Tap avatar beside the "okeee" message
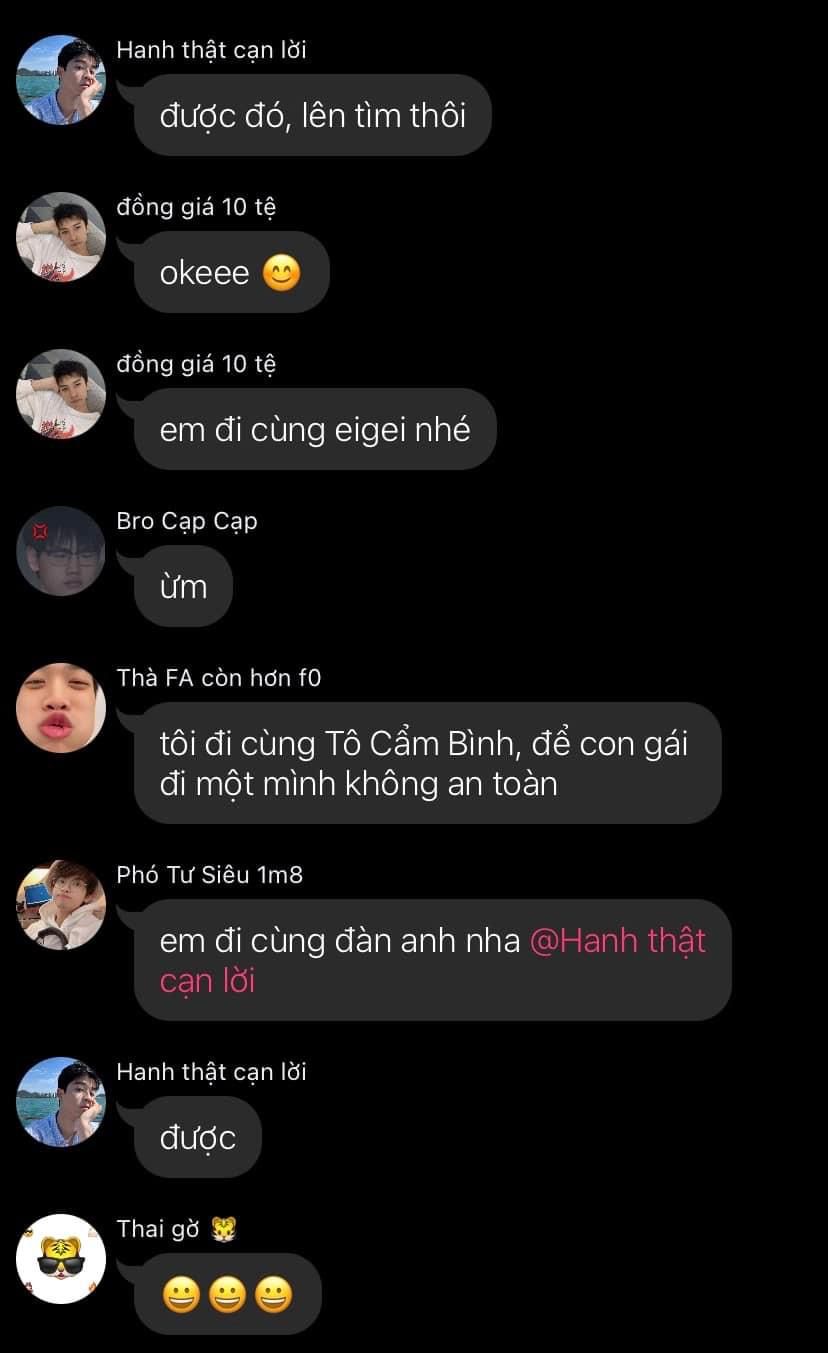828x1353 pixels. pyautogui.click(x=61, y=237)
